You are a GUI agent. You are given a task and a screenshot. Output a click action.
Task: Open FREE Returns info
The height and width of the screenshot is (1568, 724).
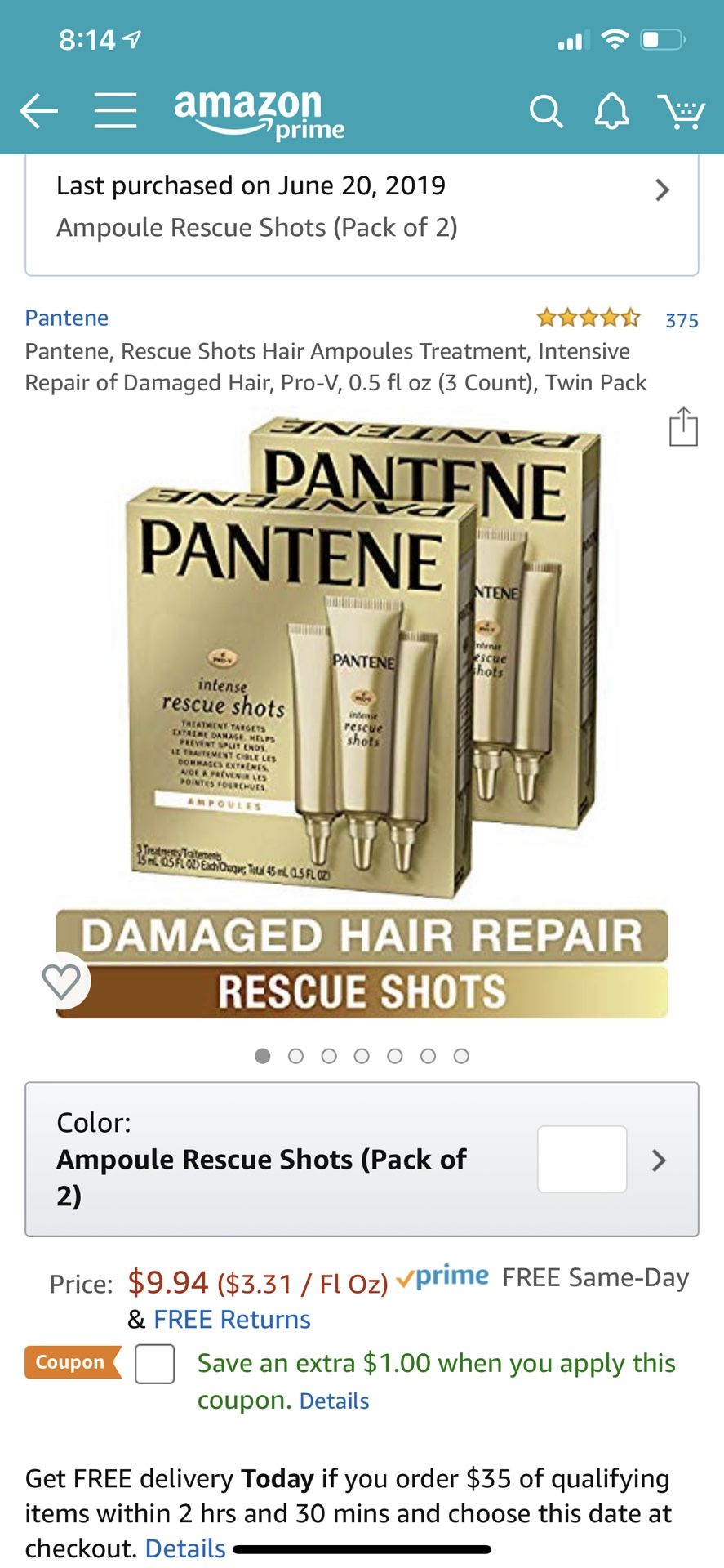(232, 1320)
